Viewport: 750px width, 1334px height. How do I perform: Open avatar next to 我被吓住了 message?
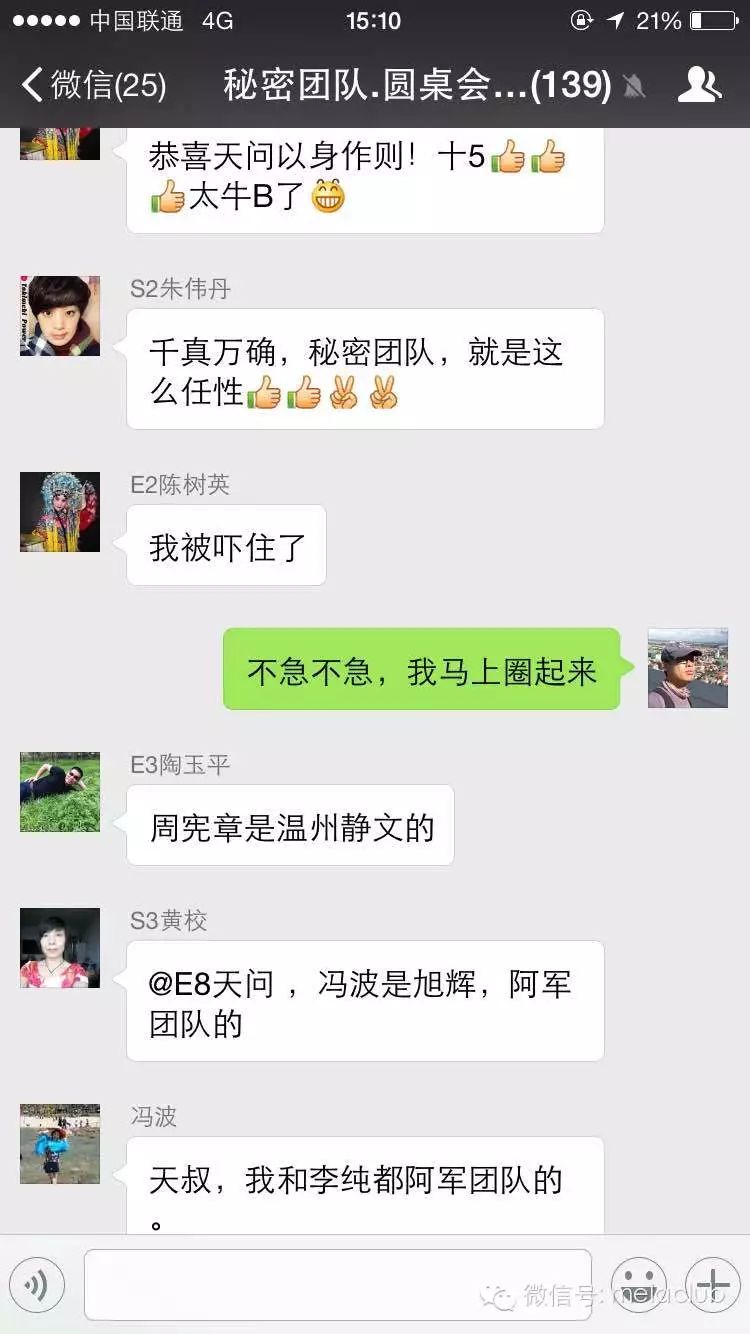point(60,512)
